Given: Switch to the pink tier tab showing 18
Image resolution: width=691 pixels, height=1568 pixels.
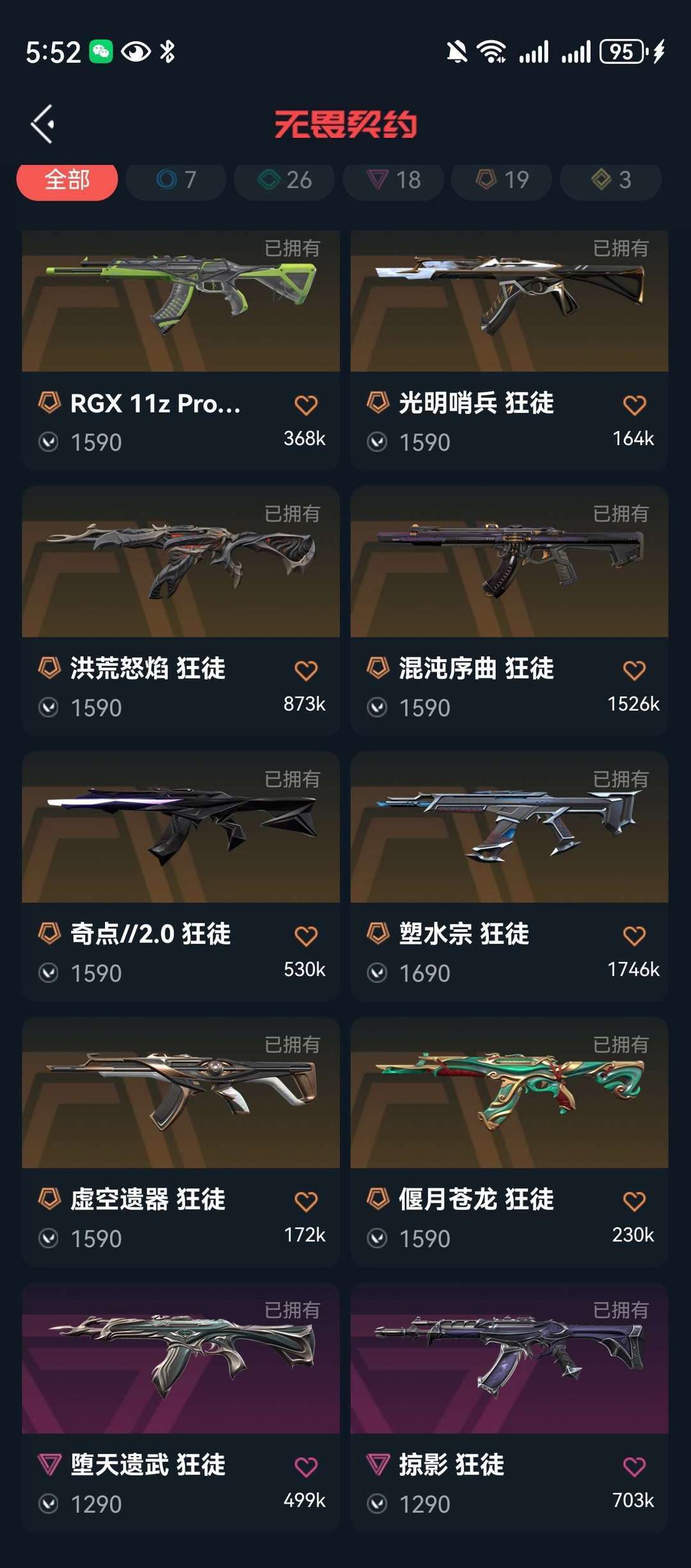Looking at the screenshot, I should tap(393, 181).
